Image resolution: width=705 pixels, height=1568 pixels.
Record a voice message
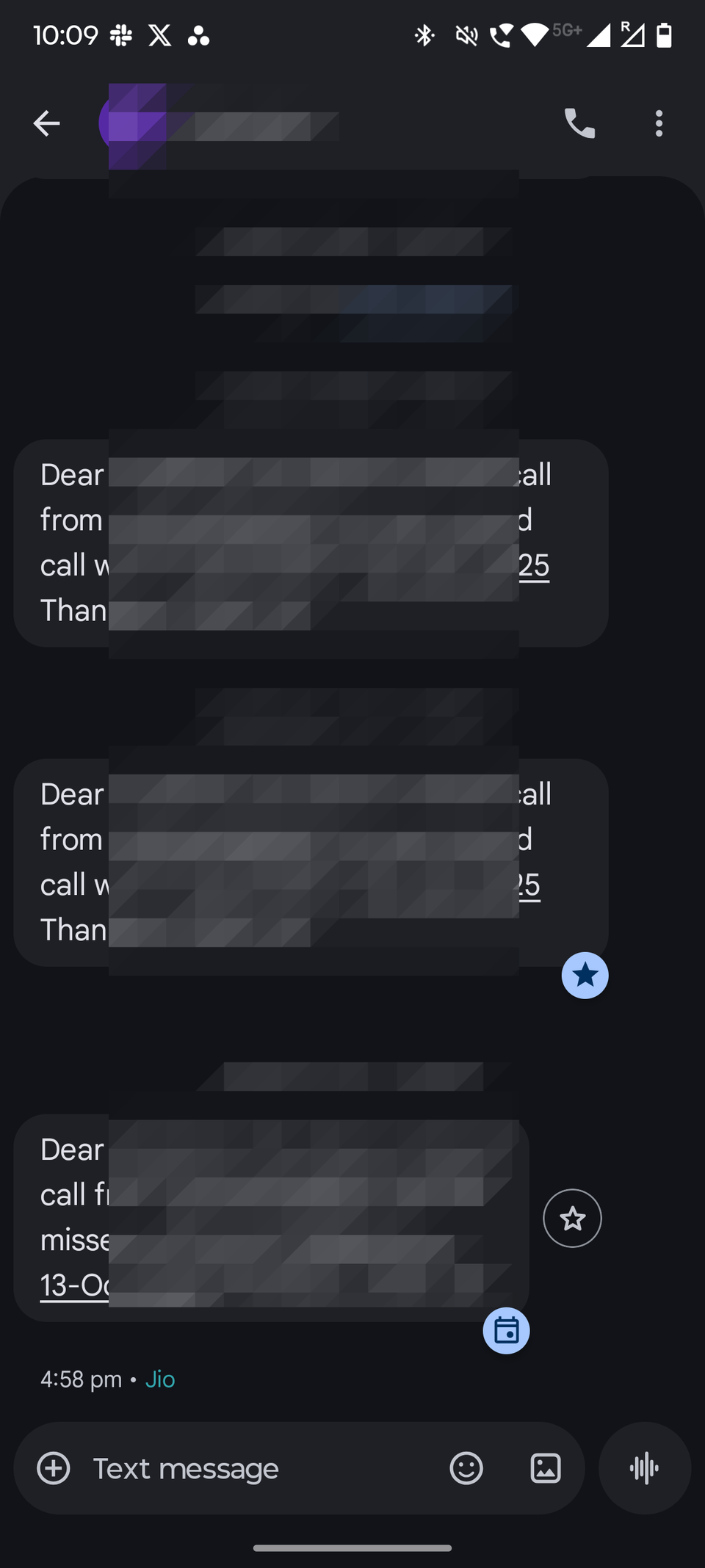[x=644, y=1469]
